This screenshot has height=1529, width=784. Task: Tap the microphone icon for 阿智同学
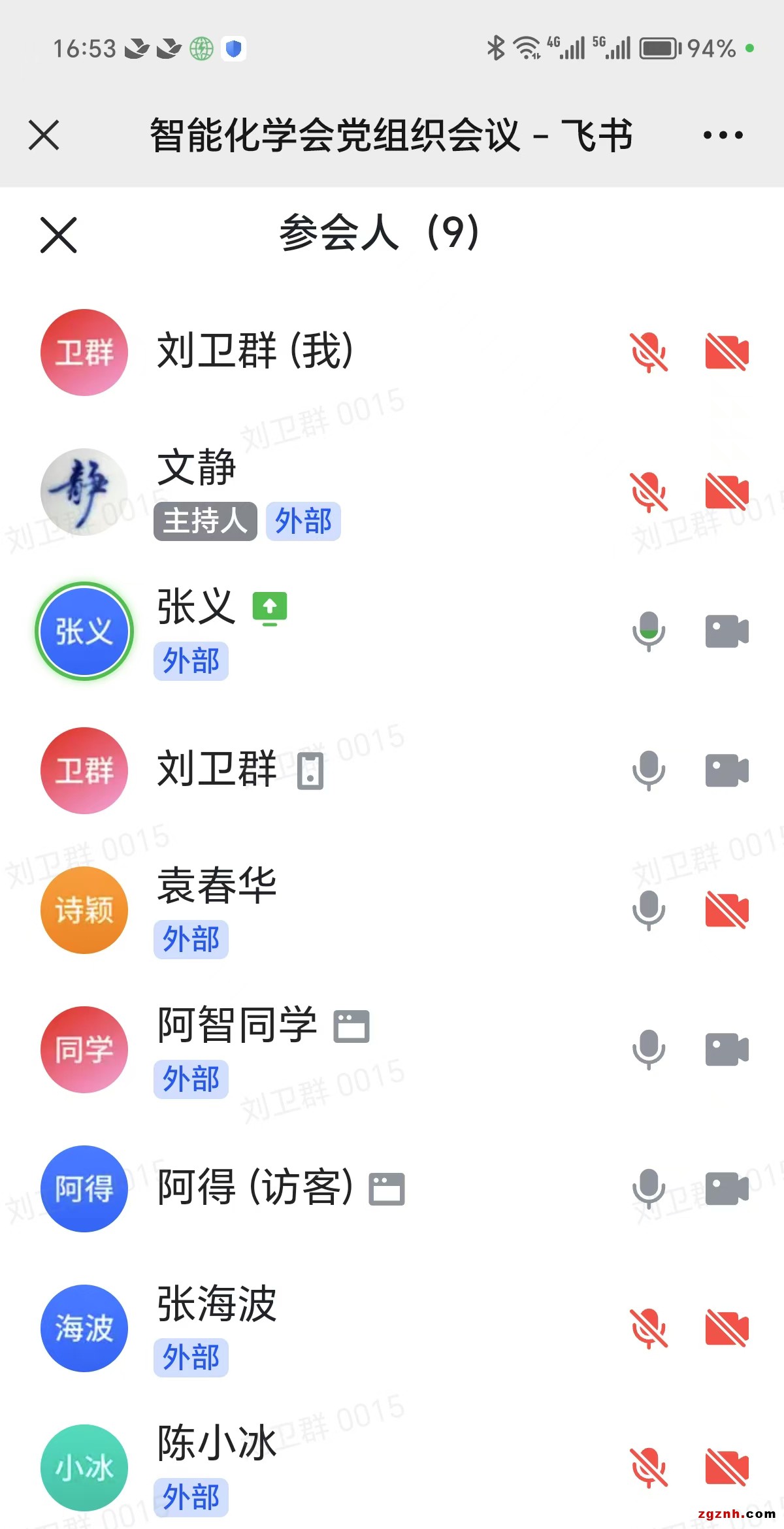tap(648, 1049)
